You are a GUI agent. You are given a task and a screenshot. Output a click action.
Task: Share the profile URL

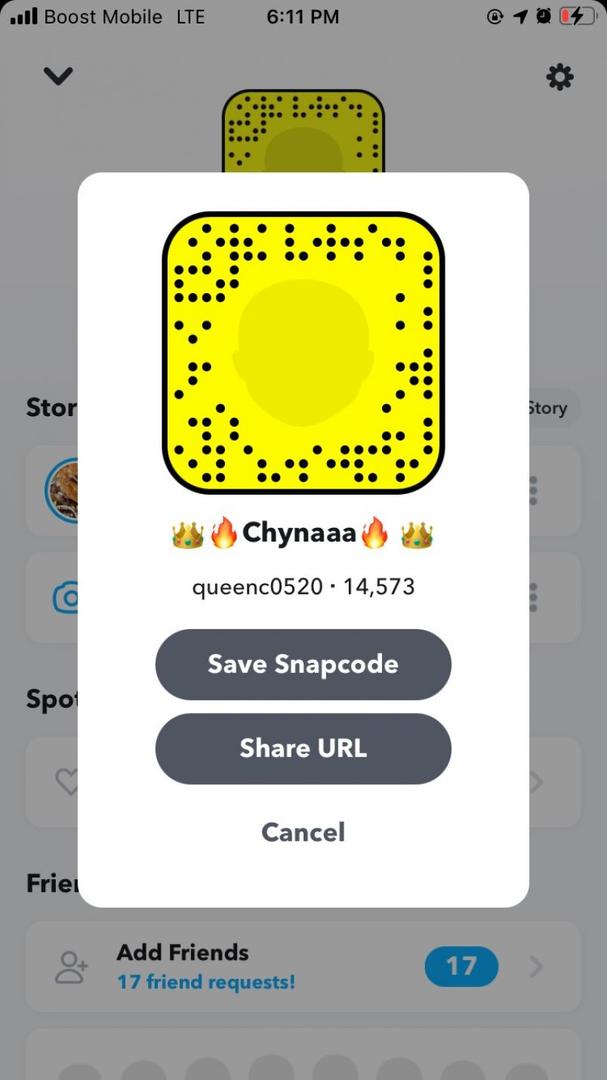point(303,748)
